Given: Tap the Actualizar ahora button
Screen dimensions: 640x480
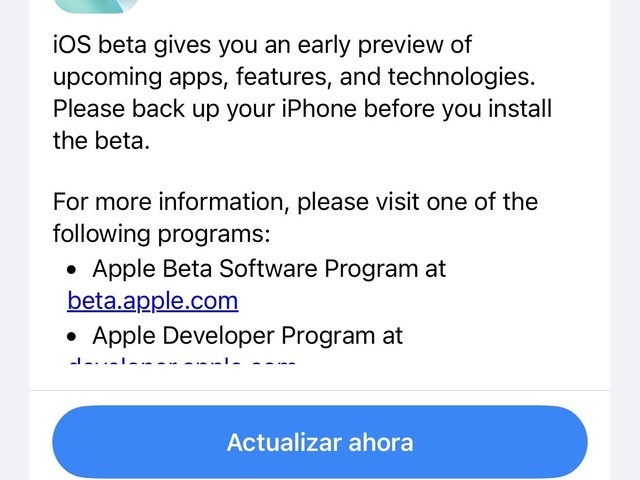Looking at the screenshot, I should click(x=320, y=442).
